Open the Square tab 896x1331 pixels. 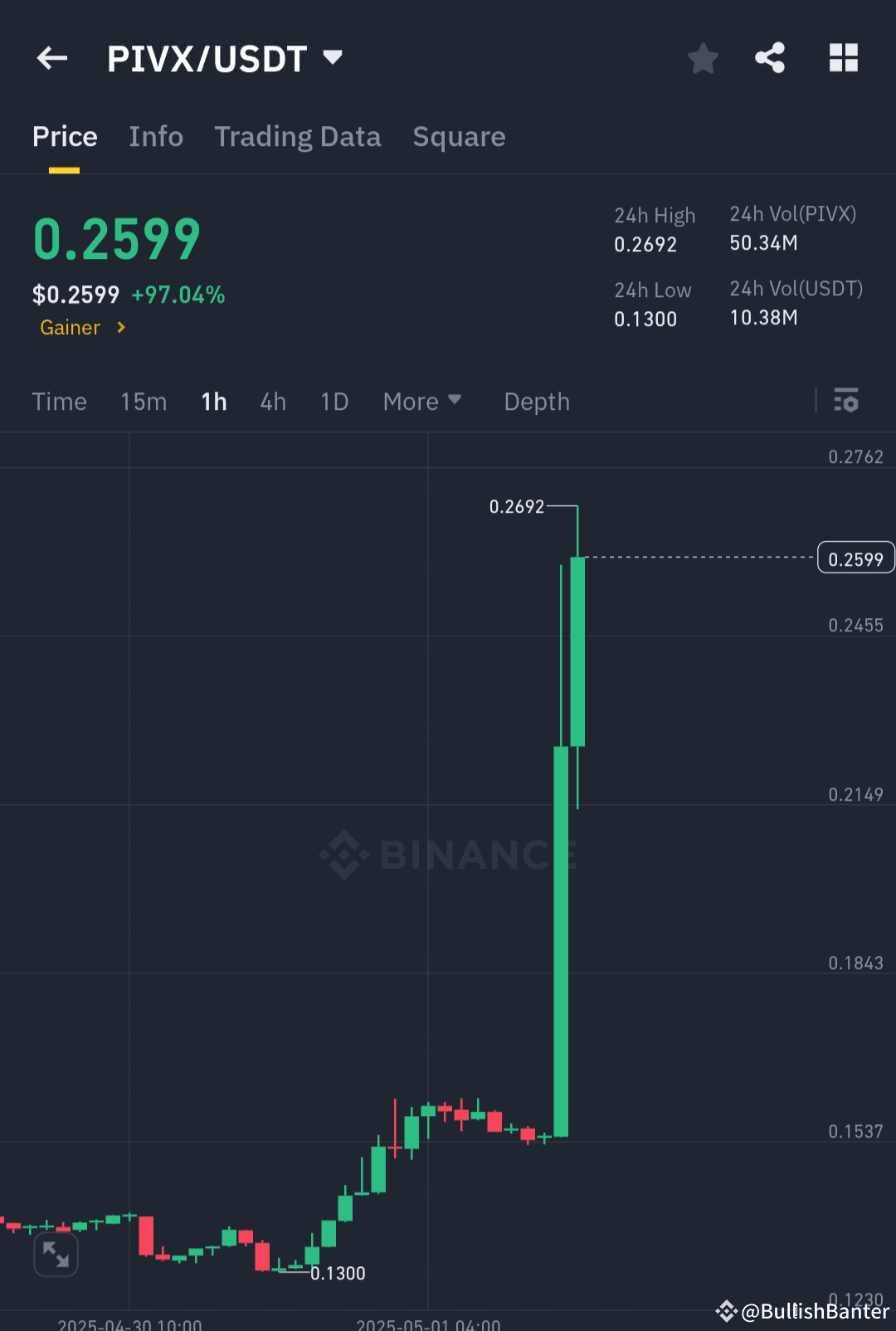[x=459, y=136]
